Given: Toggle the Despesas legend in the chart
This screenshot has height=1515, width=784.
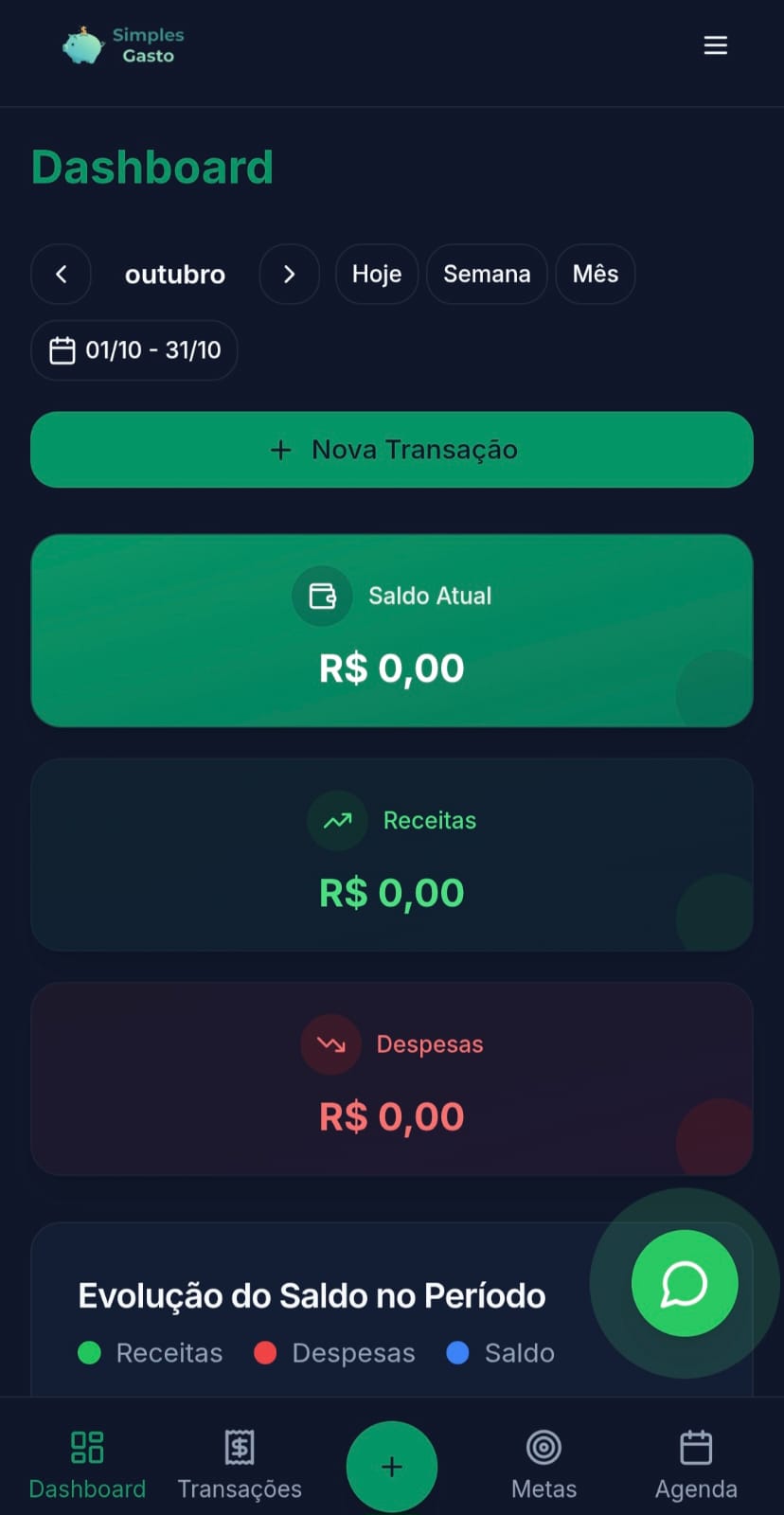Looking at the screenshot, I should pos(333,1353).
